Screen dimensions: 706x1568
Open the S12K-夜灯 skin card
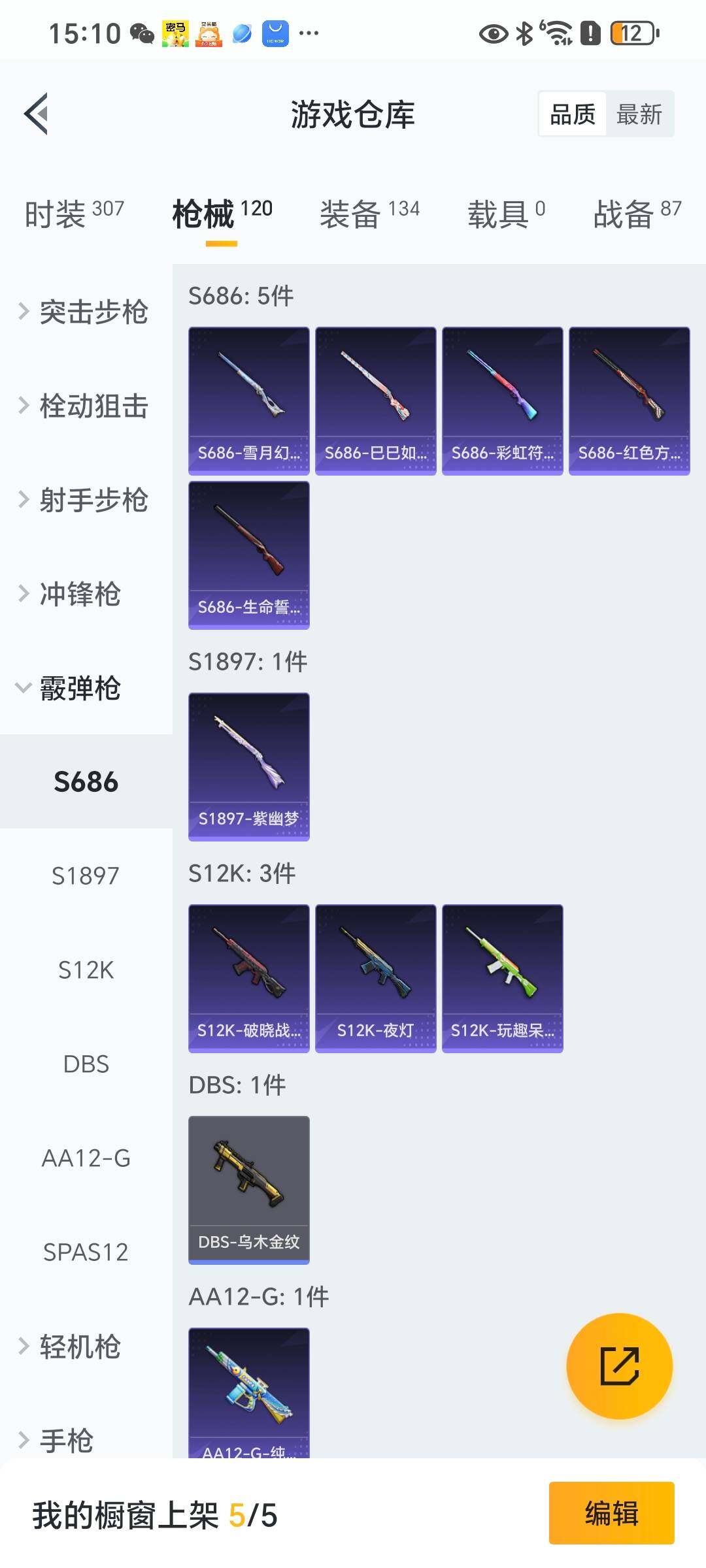pyautogui.click(x=375, y=978)
